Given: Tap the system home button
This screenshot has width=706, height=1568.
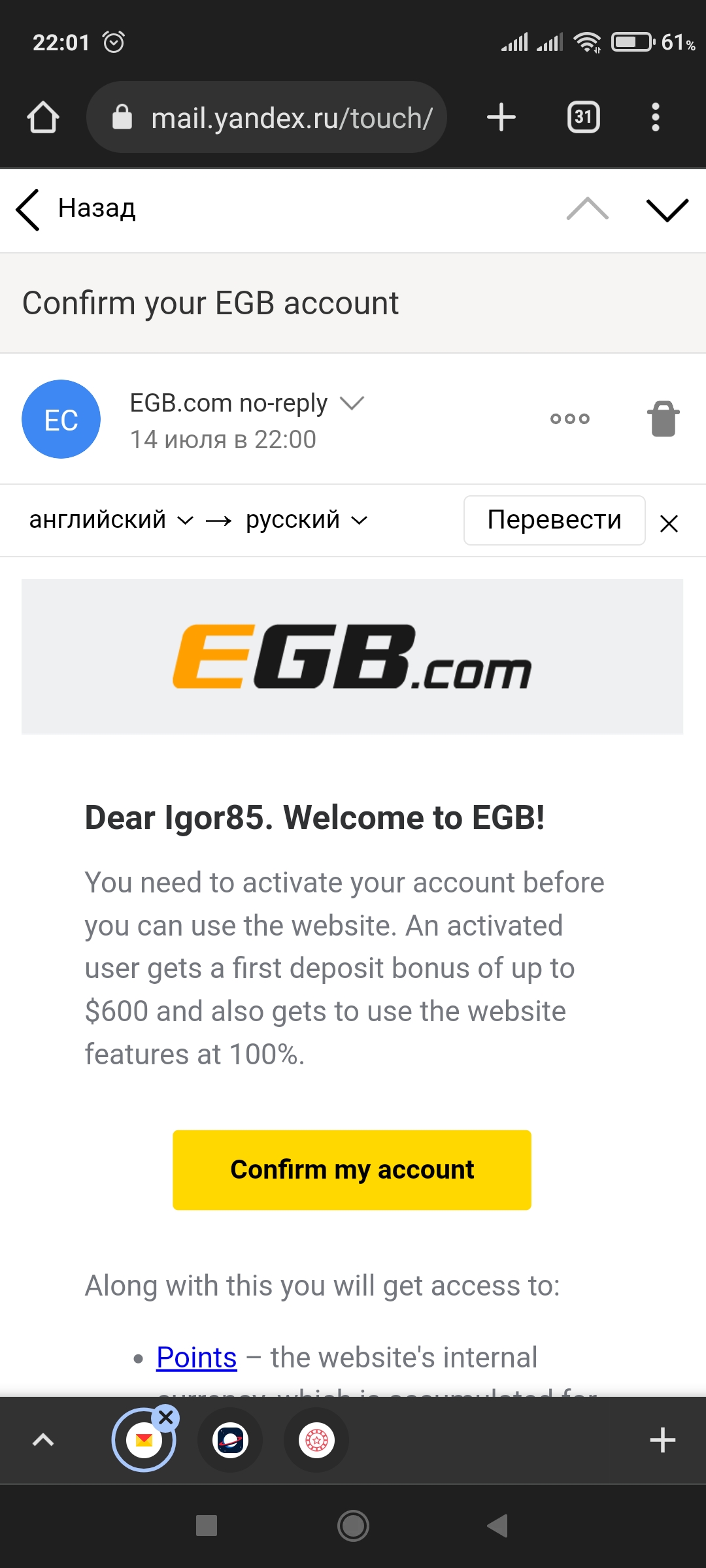Looking at the screenshot, I should pos(353,1526).
